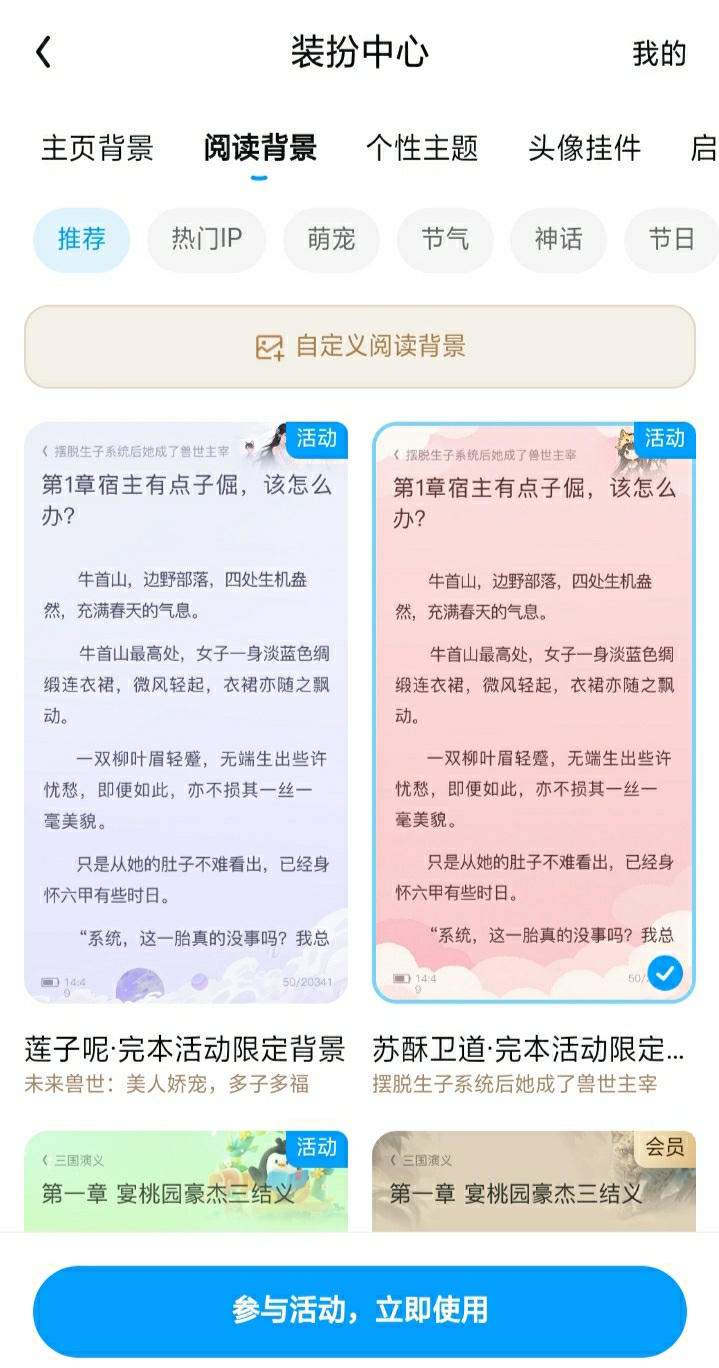Select the 神话 filter chip
Image resolution: width=719 pixels, height=1368 pixels.
pos(558,240)
